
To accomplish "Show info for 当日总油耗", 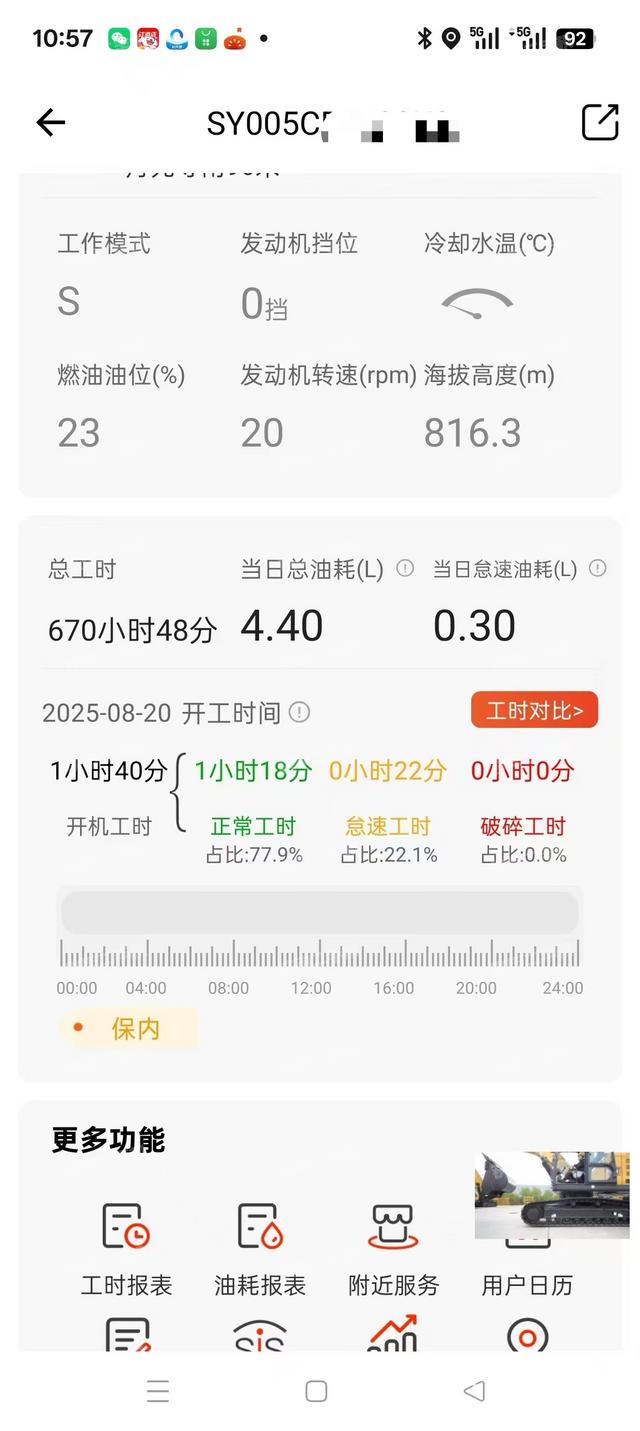I will point(405,568).
